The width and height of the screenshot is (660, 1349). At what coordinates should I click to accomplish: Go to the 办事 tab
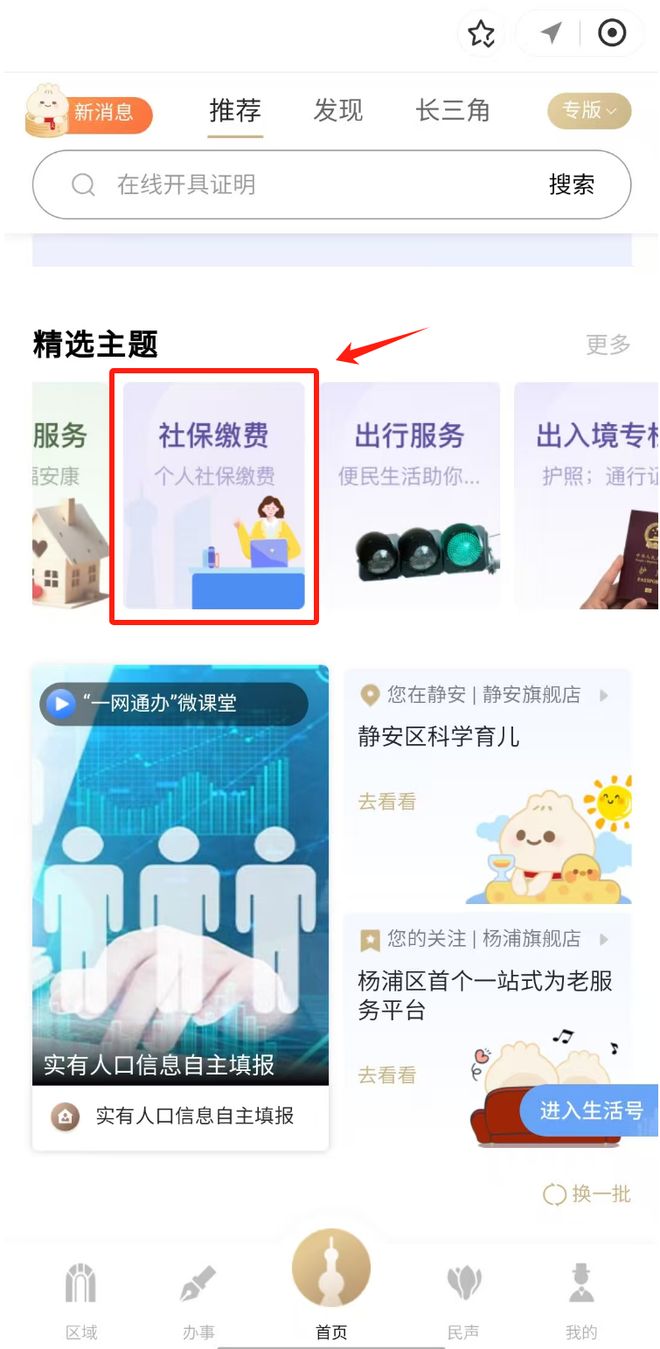[198, 1299]
